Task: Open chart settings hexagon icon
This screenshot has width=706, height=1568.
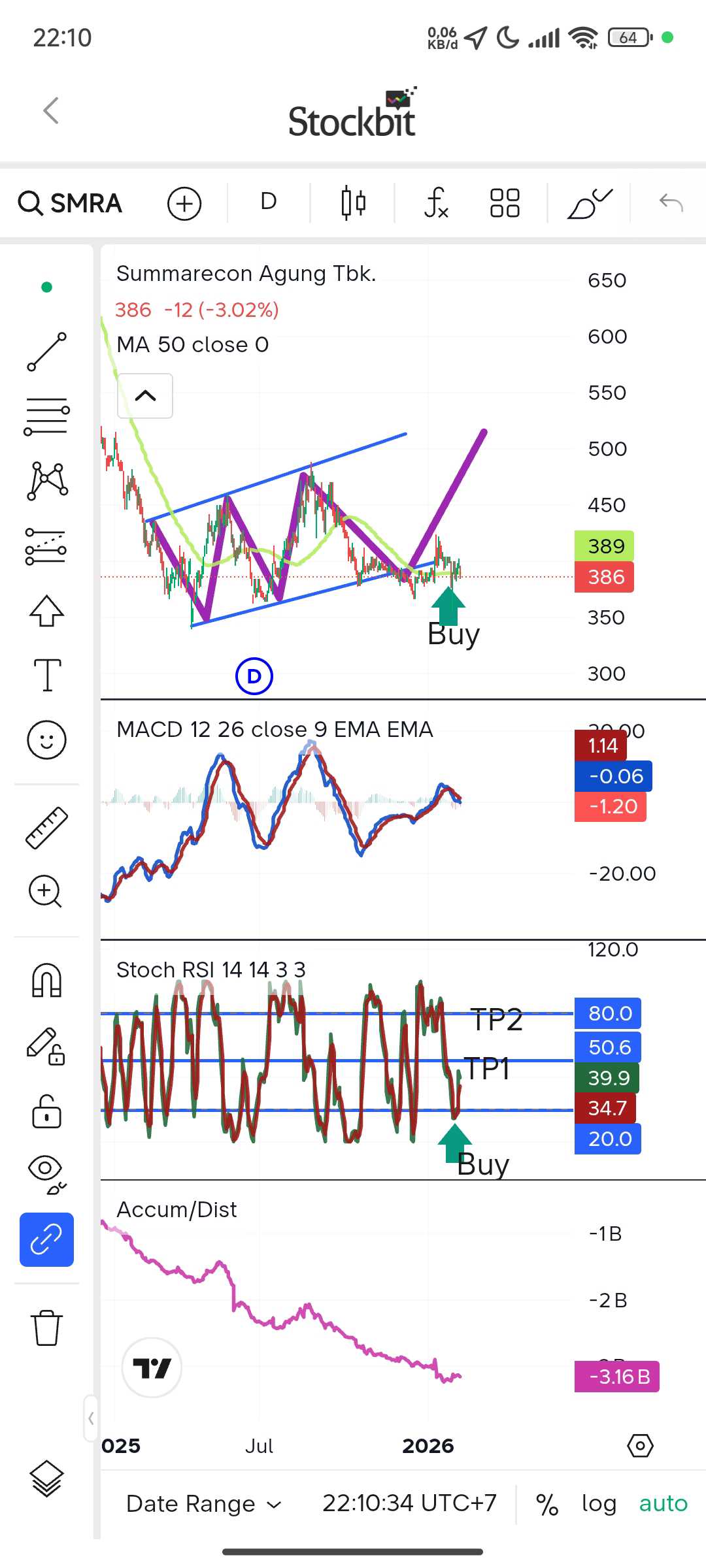Action: 640,1446
